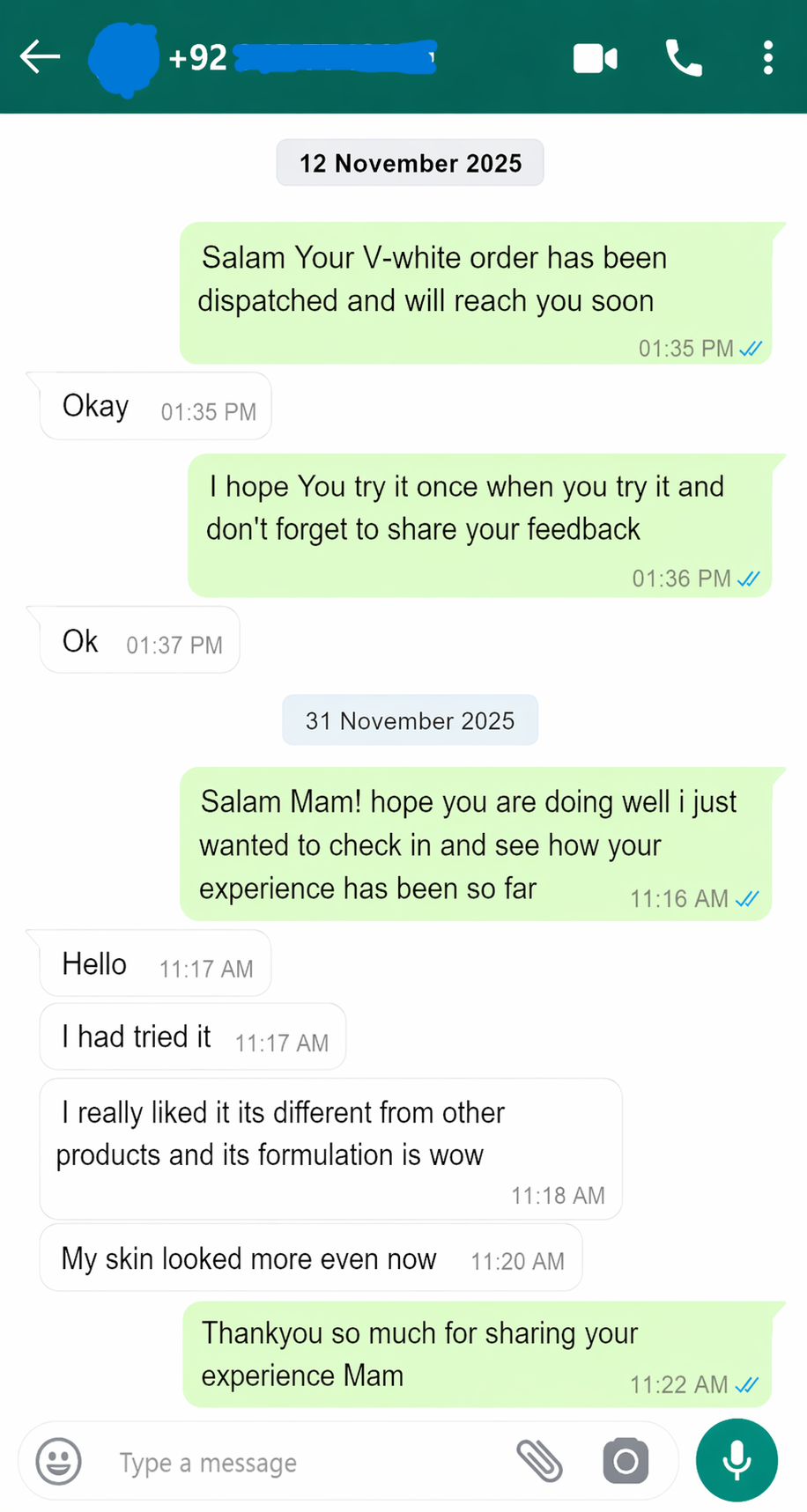Start a video call
This screenshot has height=1512, width=807.
pyautogui.click(x=595, y=59)
